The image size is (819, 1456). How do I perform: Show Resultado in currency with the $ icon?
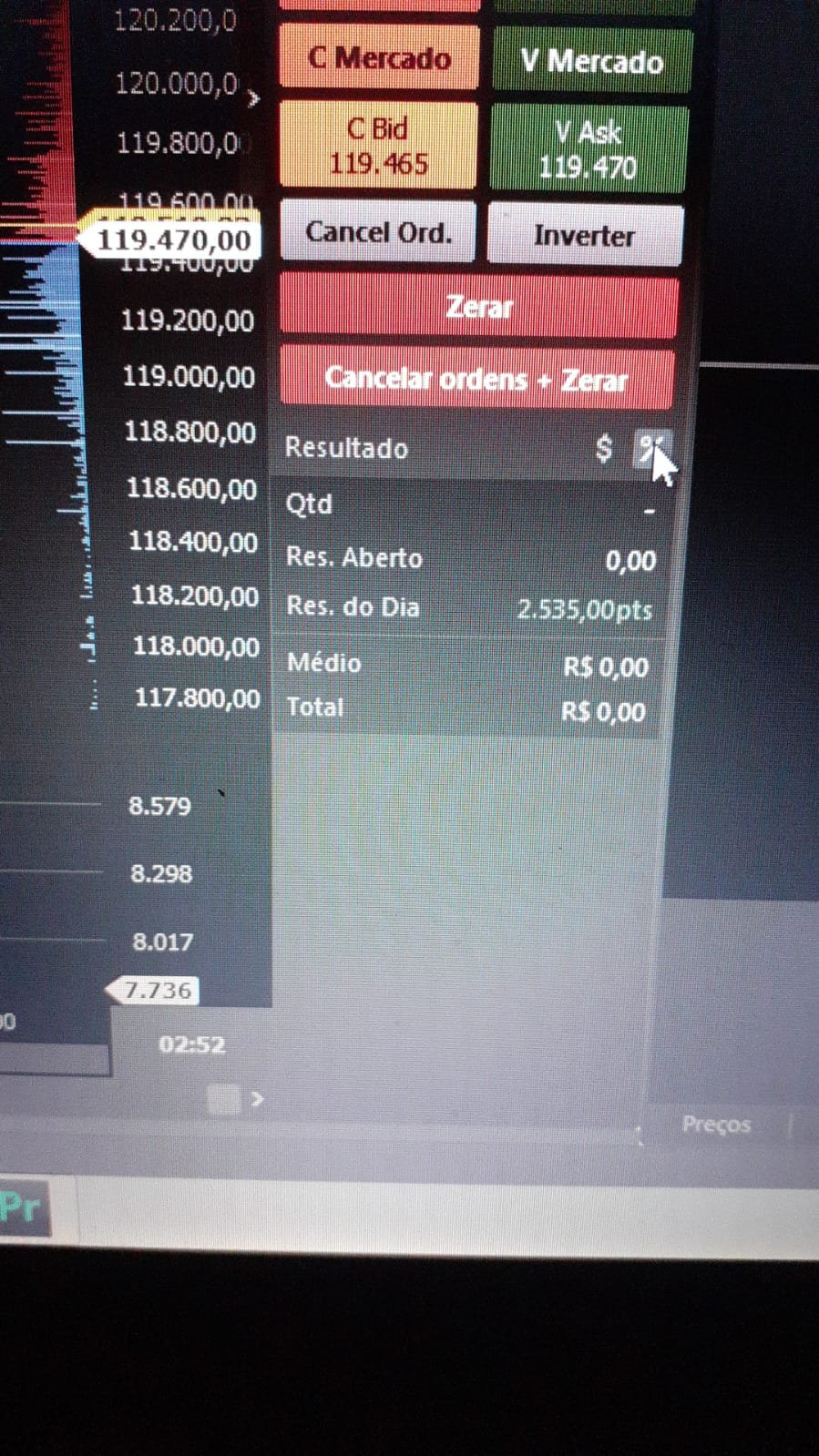[603, 448]
